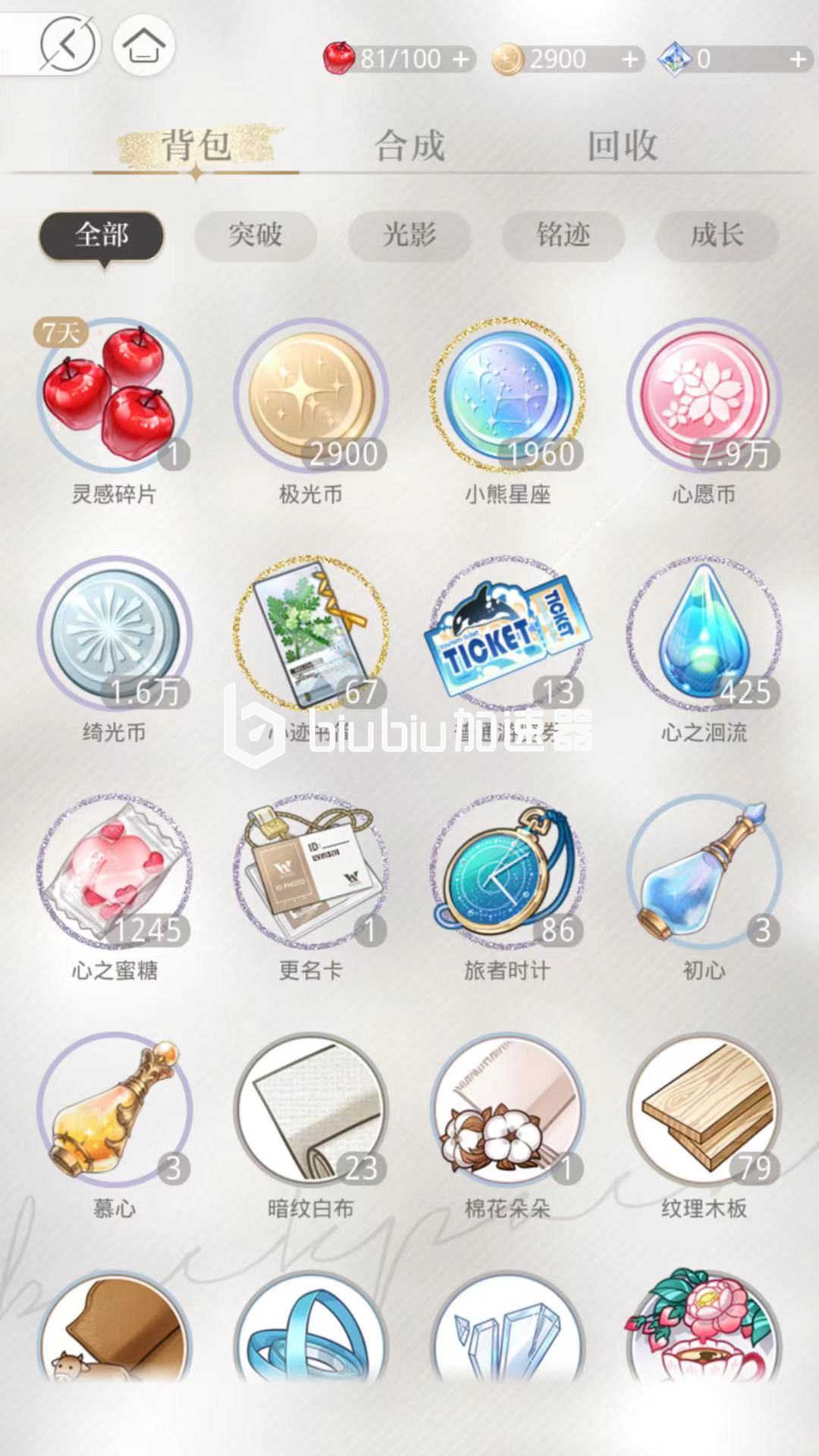Image resolution: width=819 pixels, height=1456 pixels.
Task: Select the 突破 filter chip
Action: (x=256, y=235)
